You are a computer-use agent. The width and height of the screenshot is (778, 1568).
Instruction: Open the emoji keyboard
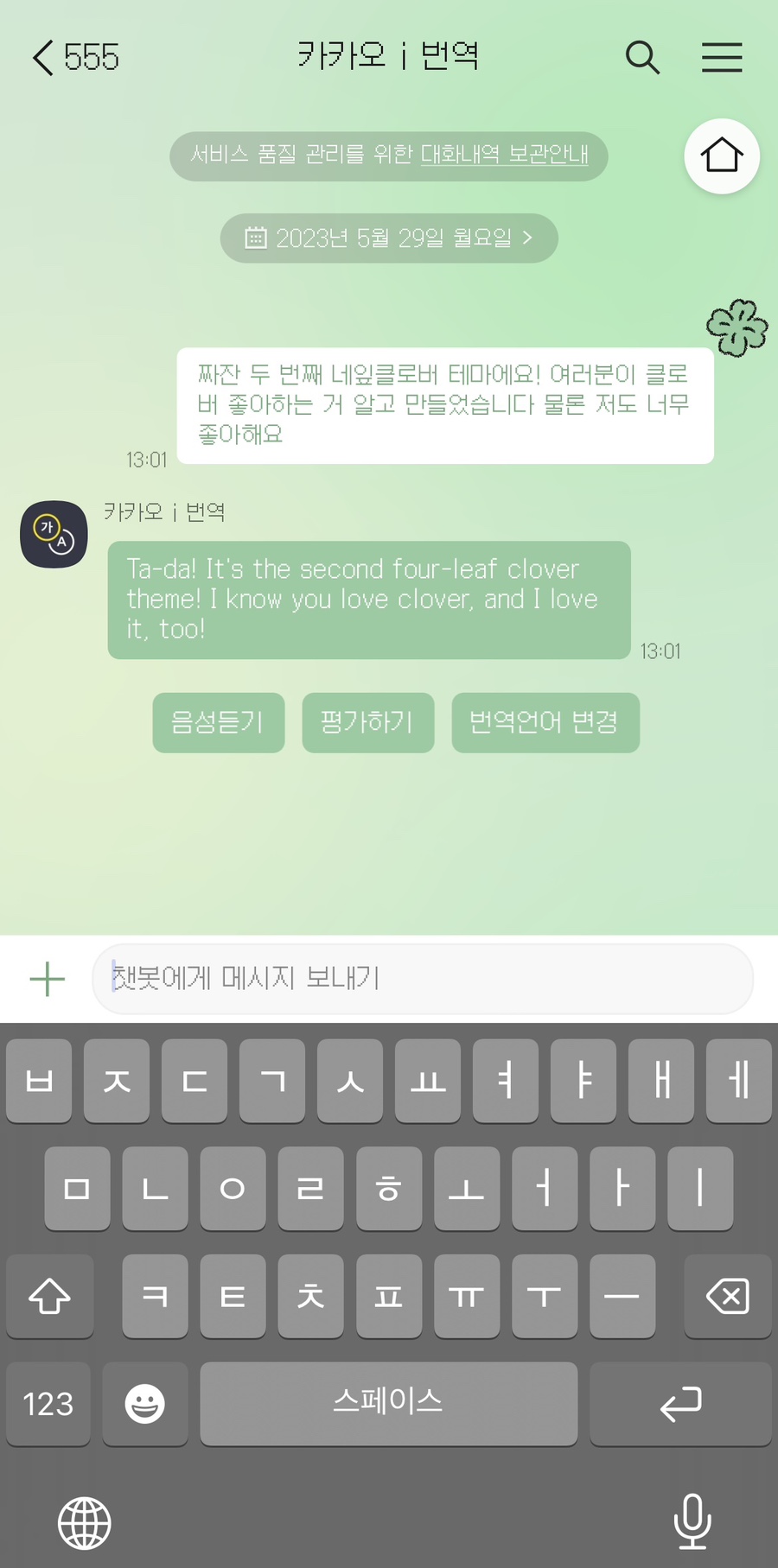tap(145, 1404)
